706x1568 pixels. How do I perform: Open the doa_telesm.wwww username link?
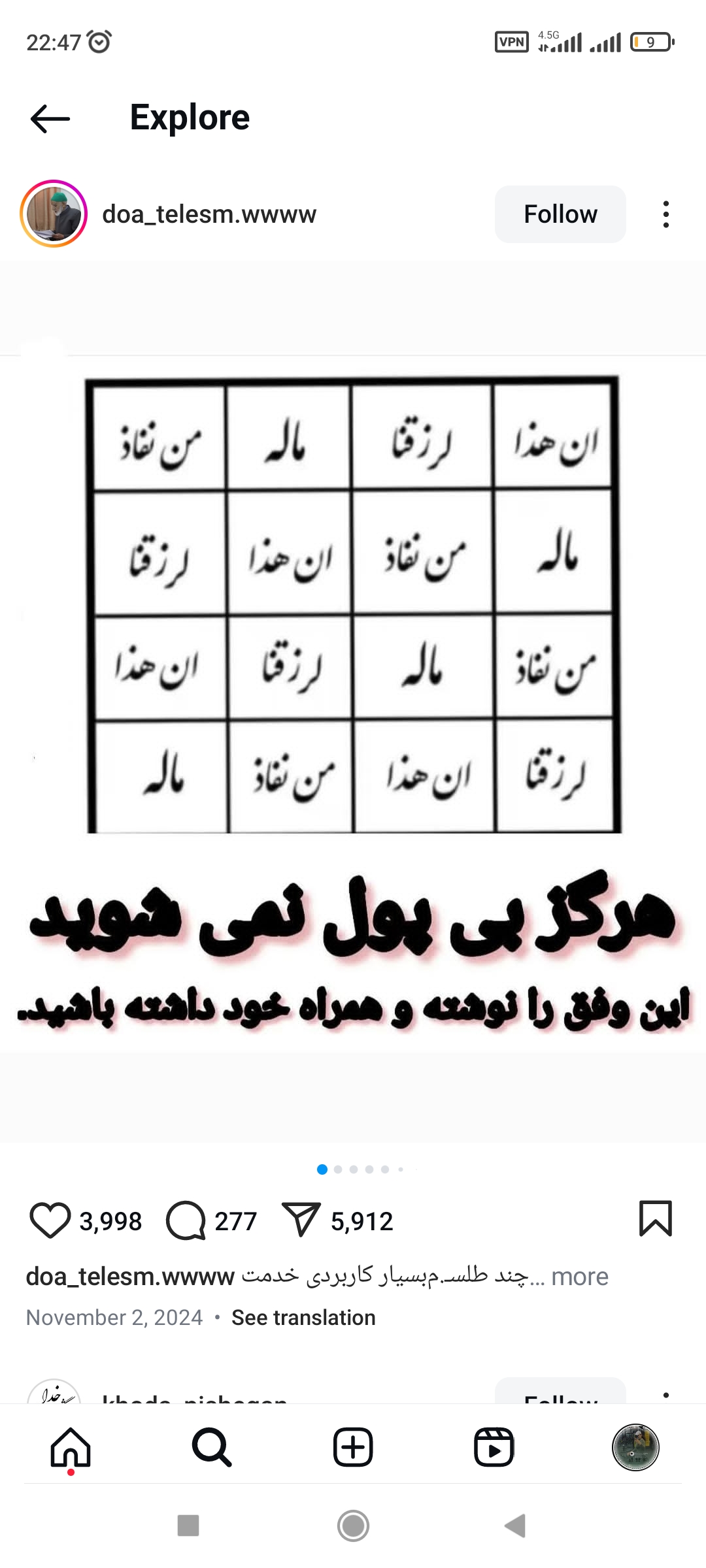click(x=209, y=214)
